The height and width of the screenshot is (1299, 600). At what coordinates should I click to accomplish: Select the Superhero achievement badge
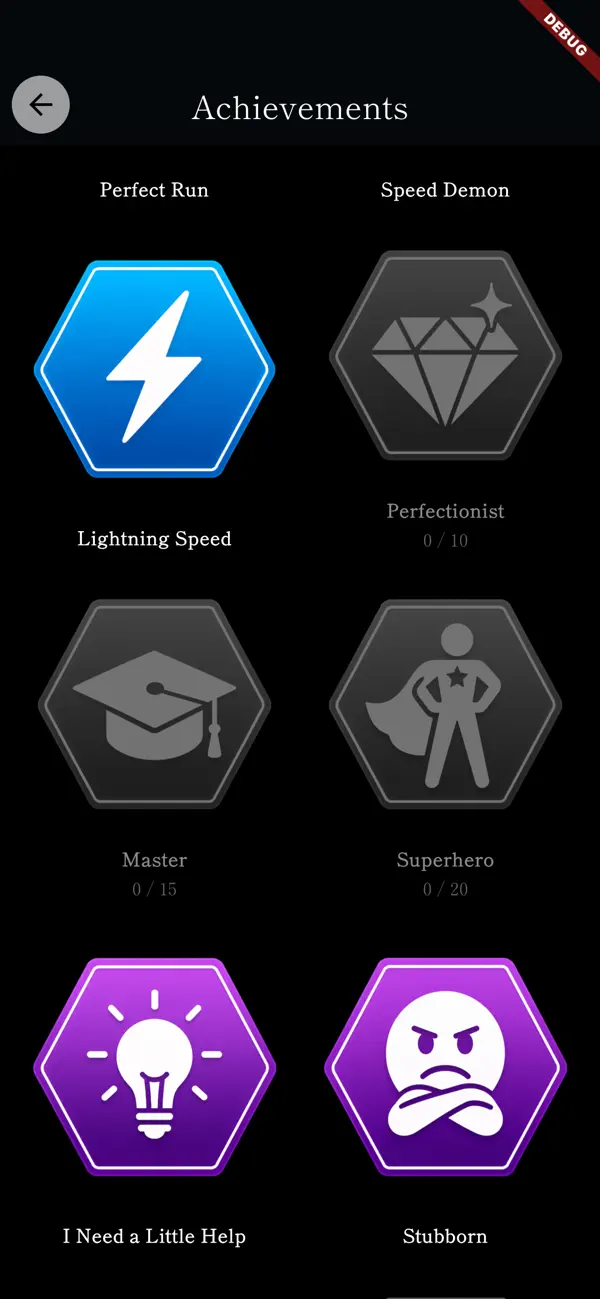pyautogui.click(x=446, y=705)
